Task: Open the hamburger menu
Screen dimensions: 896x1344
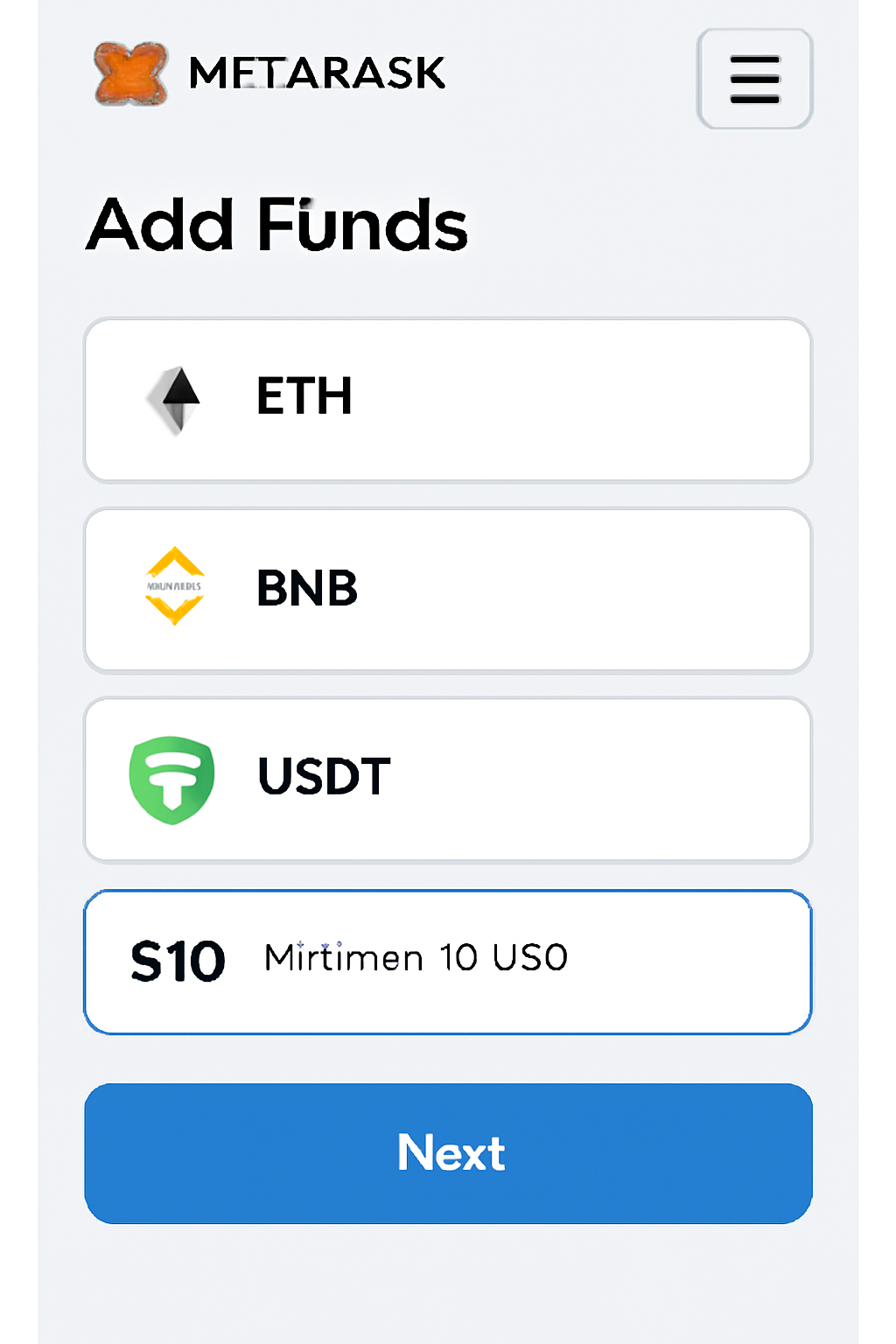Action: coord(754,79)
